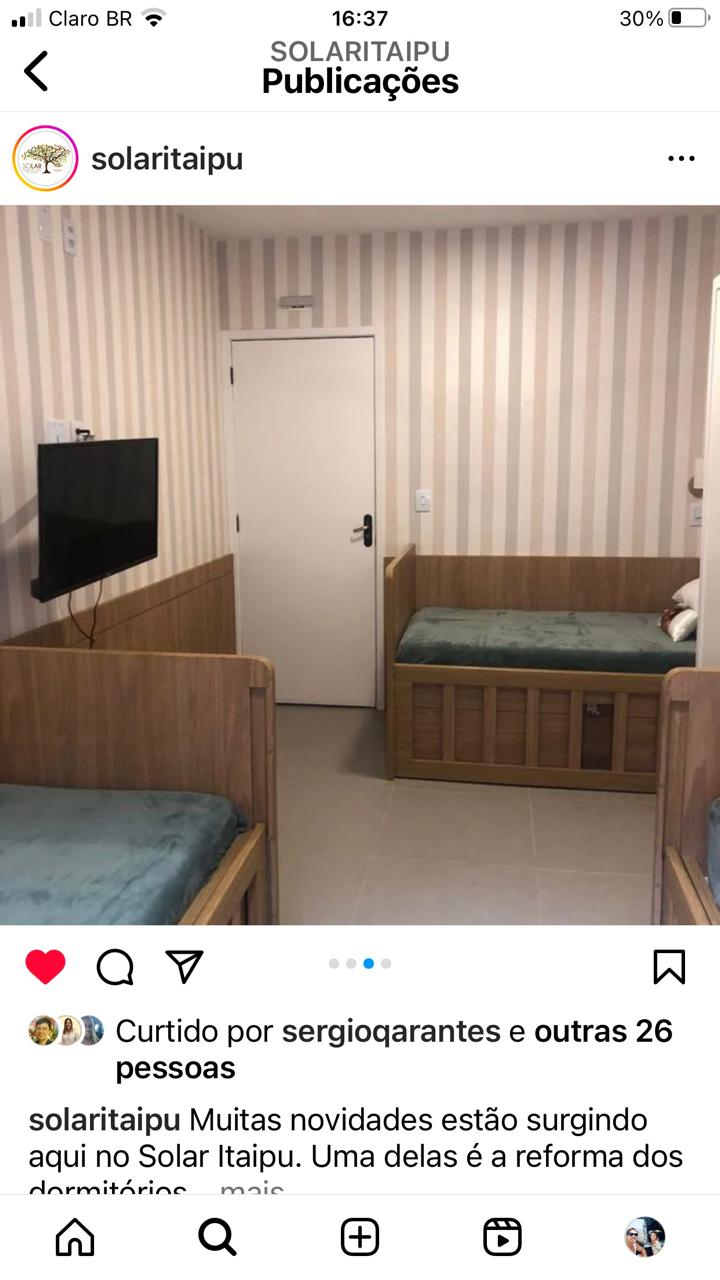View likes by sergioqarantes and others

click(x=394, y=1031)
